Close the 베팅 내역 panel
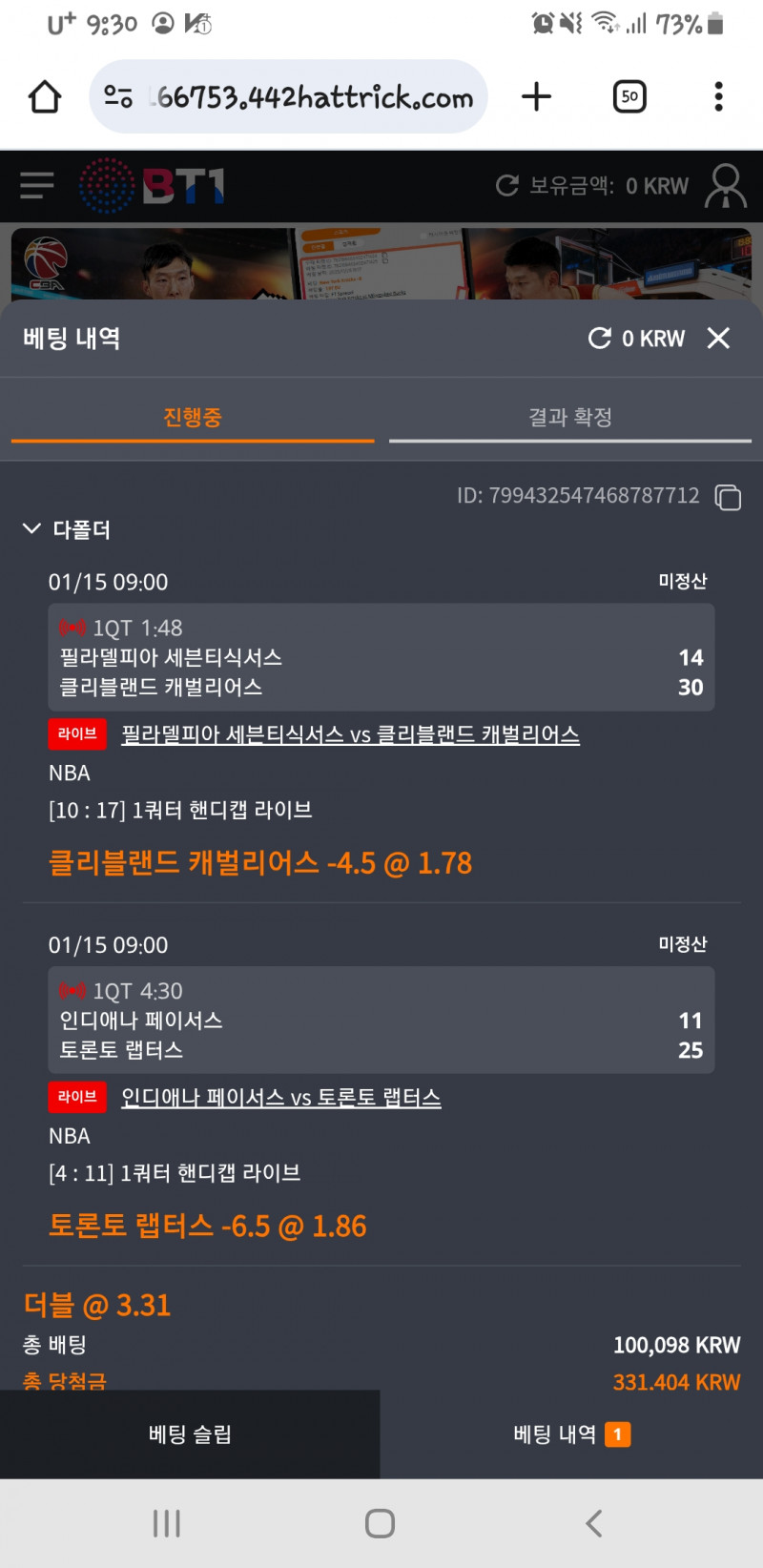 click(x=718, y=338)
